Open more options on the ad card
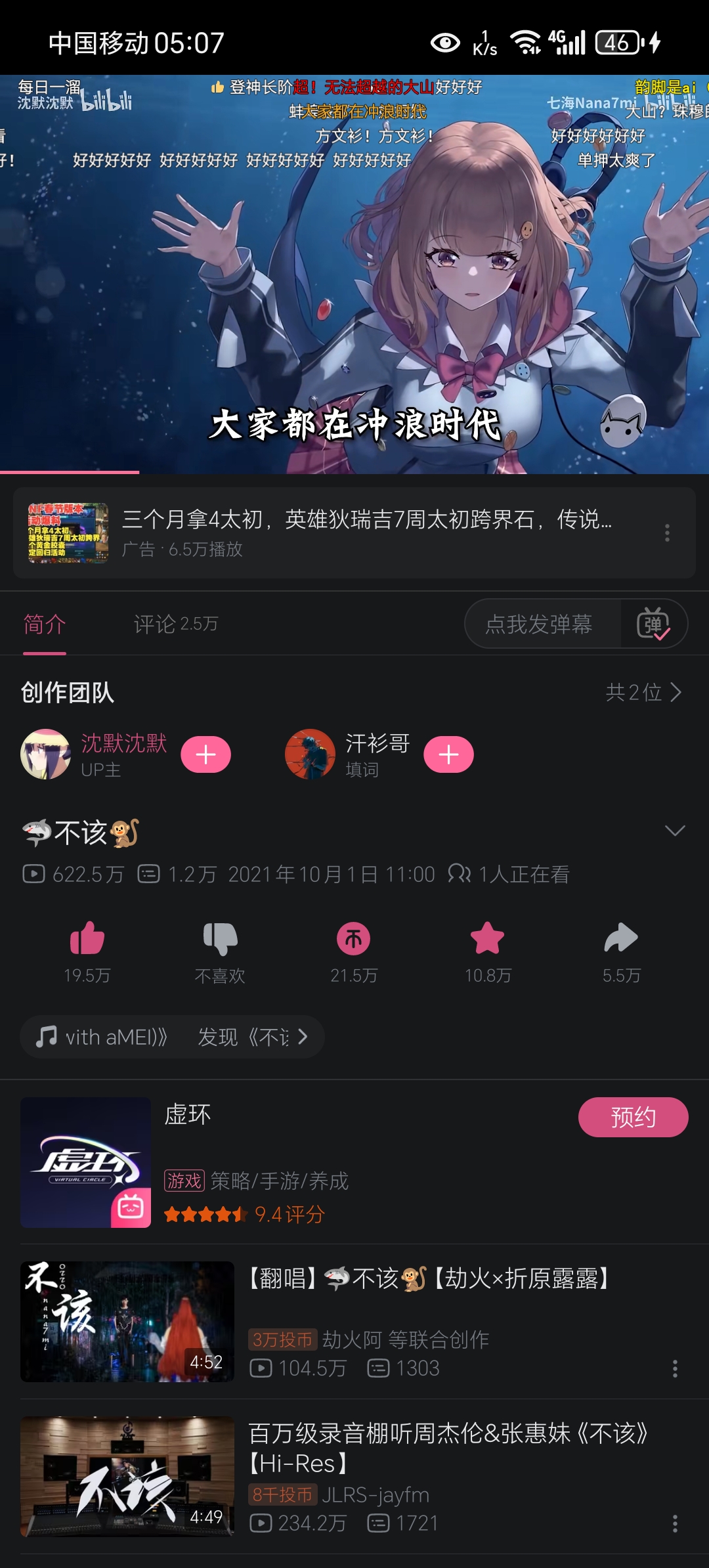709x1568 pixels. (x=667, y=533)
